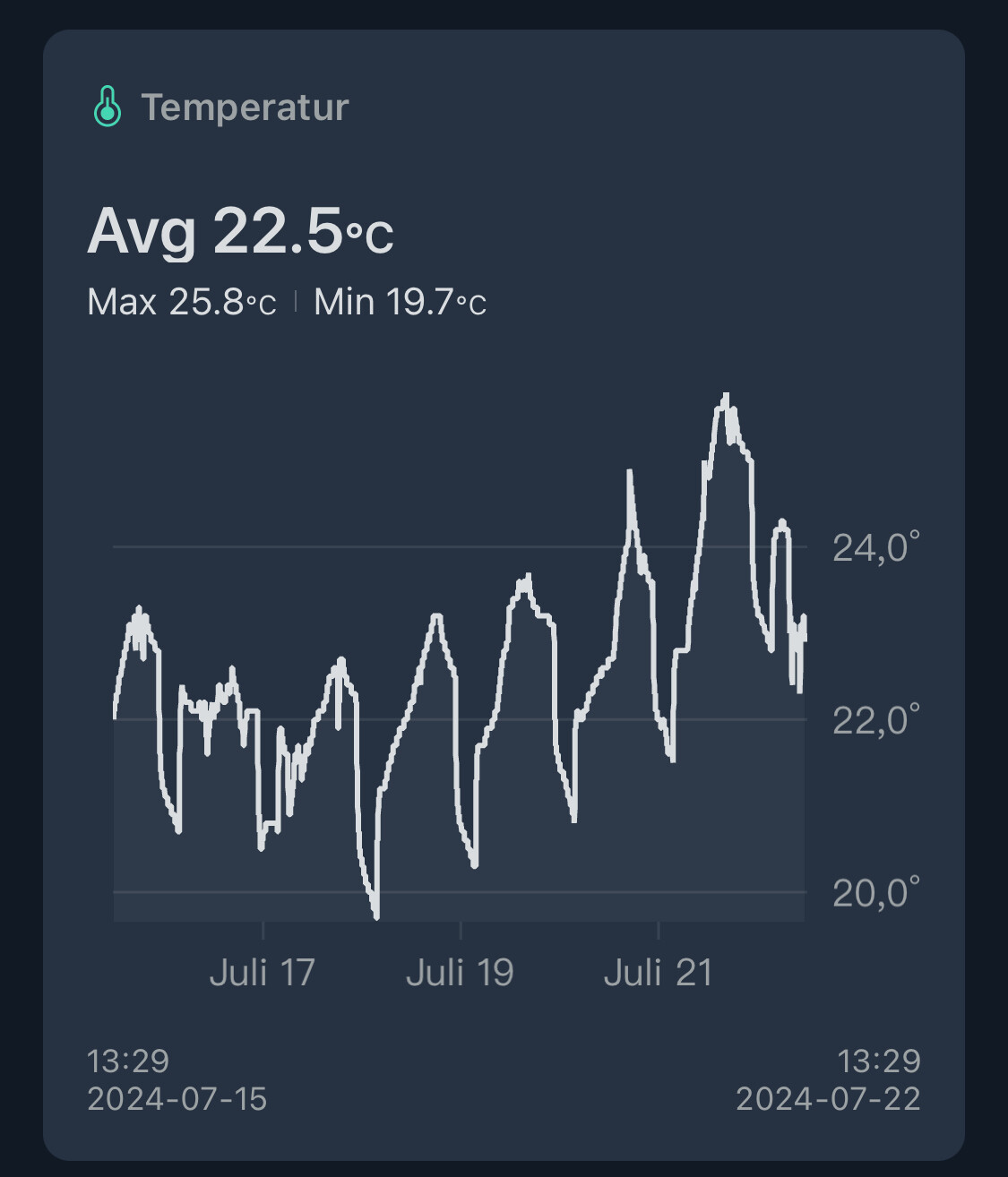The image size is (1008, 1177).
Task: Open the Temperatur card details
Action: pyautogui.click(x=244, y=107)
